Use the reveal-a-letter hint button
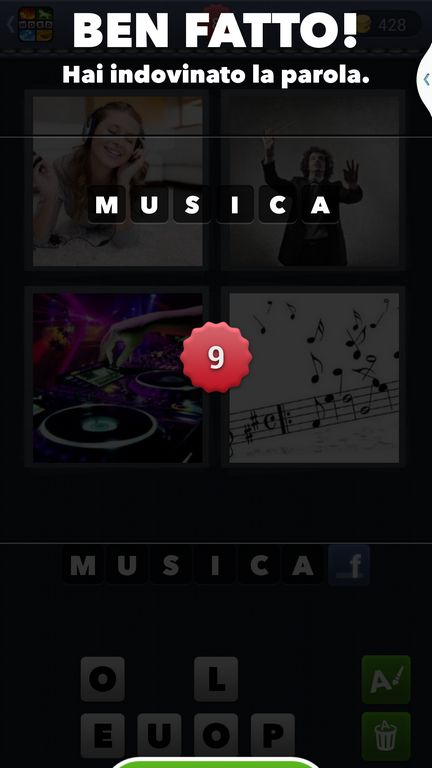The height and width of the screenshot is (768, 432). coord(386,679)
